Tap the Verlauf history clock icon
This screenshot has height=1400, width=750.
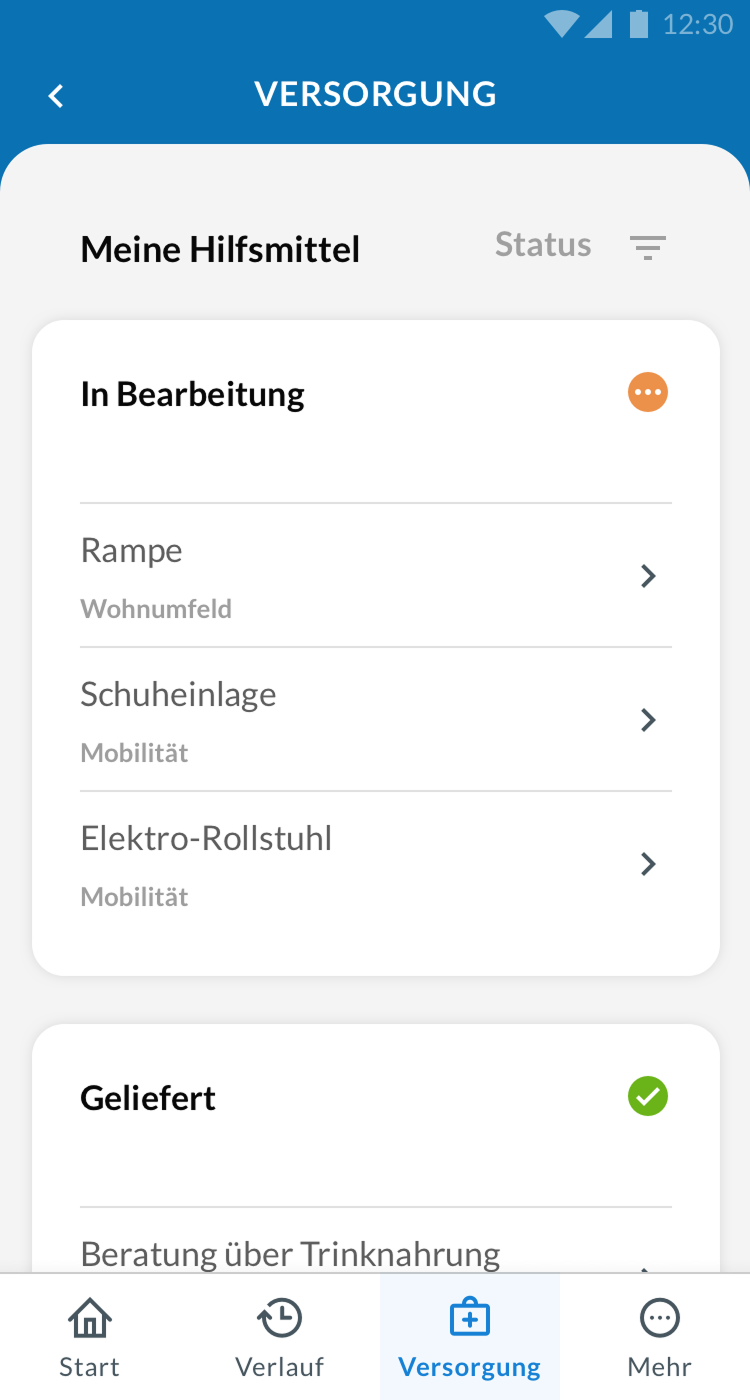coord(279,1318)
